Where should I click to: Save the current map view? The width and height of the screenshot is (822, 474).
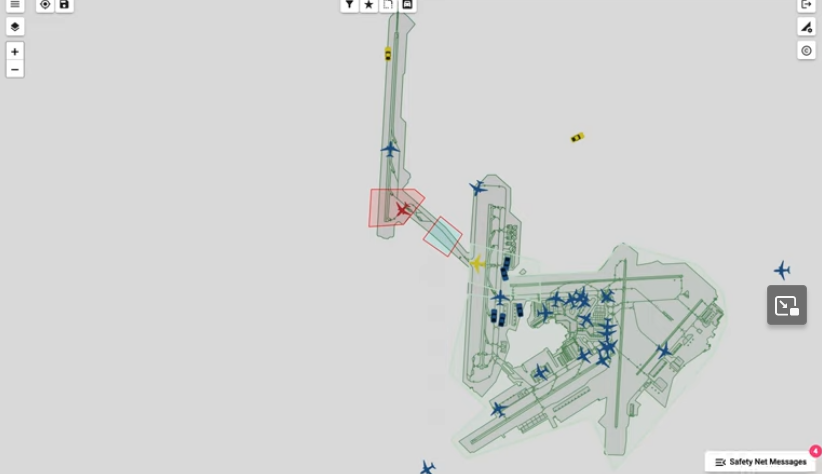click(64, 5)
